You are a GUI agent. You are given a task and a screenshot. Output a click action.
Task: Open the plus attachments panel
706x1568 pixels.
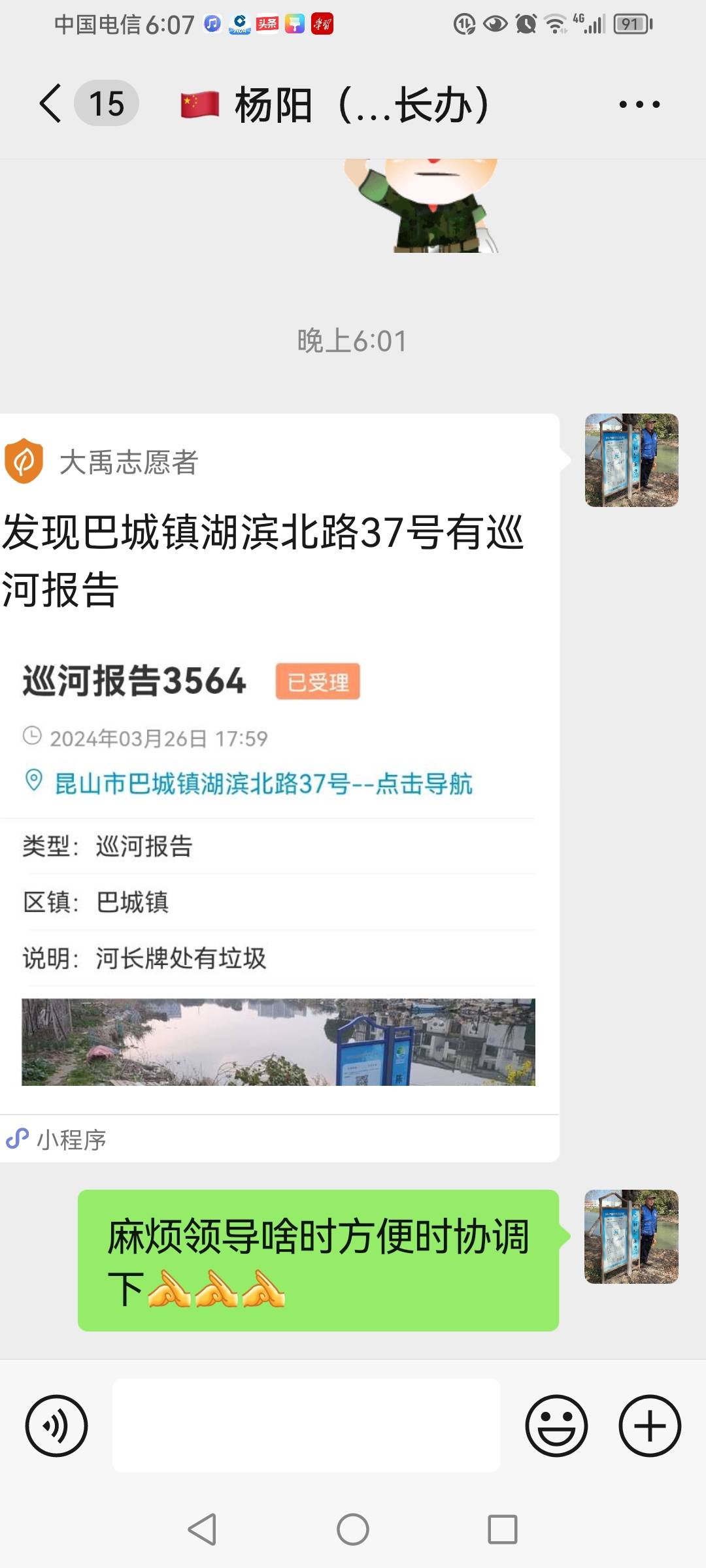tap(650, 1426)
